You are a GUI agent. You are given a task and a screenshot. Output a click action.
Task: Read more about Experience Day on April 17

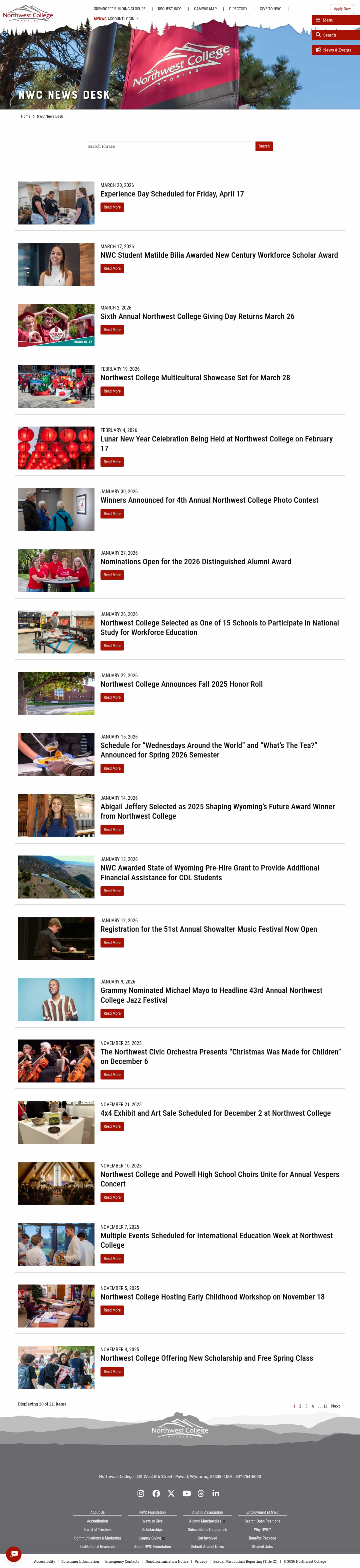coord(112,207)
